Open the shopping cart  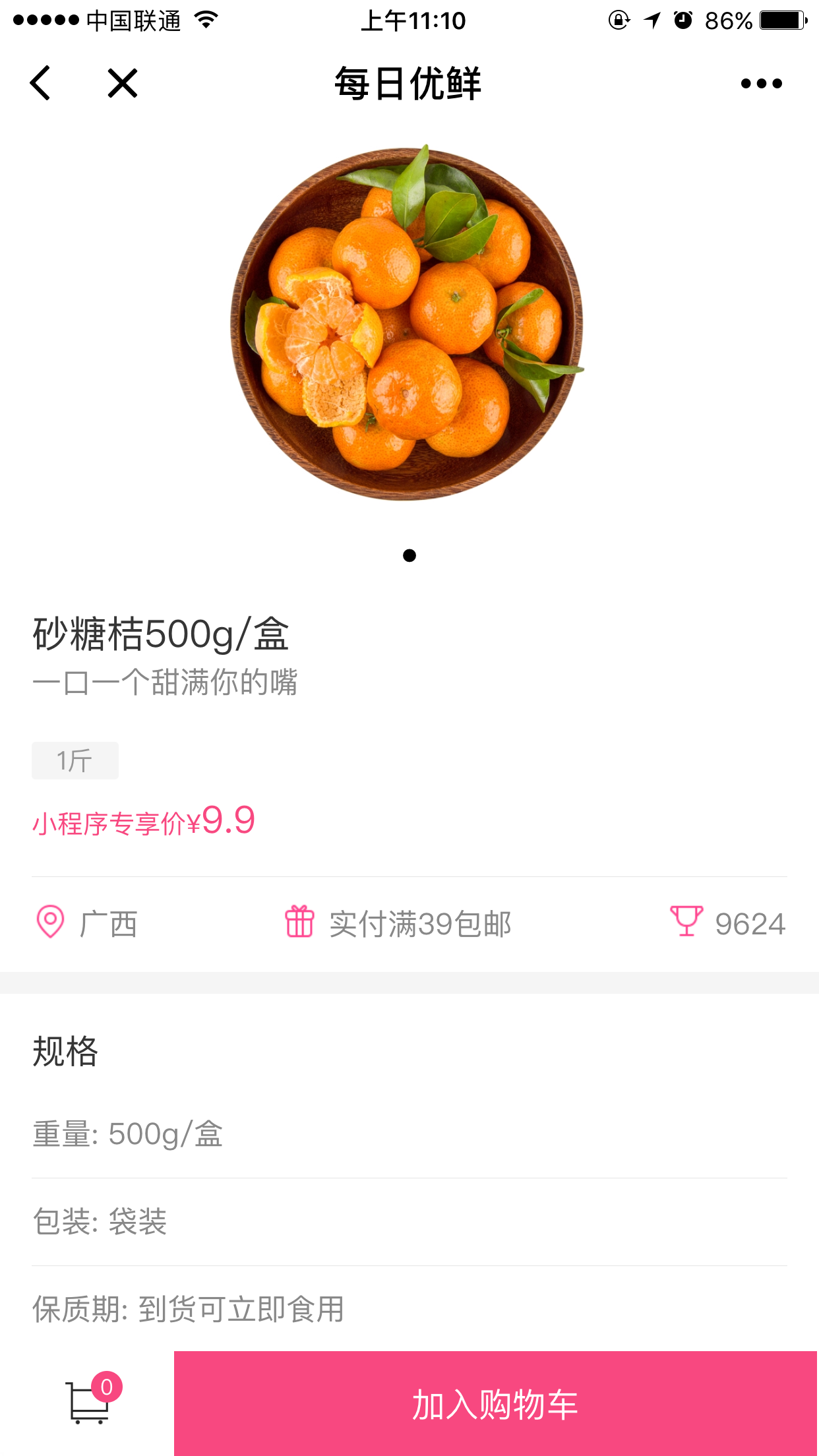[x=89, y=1402]
